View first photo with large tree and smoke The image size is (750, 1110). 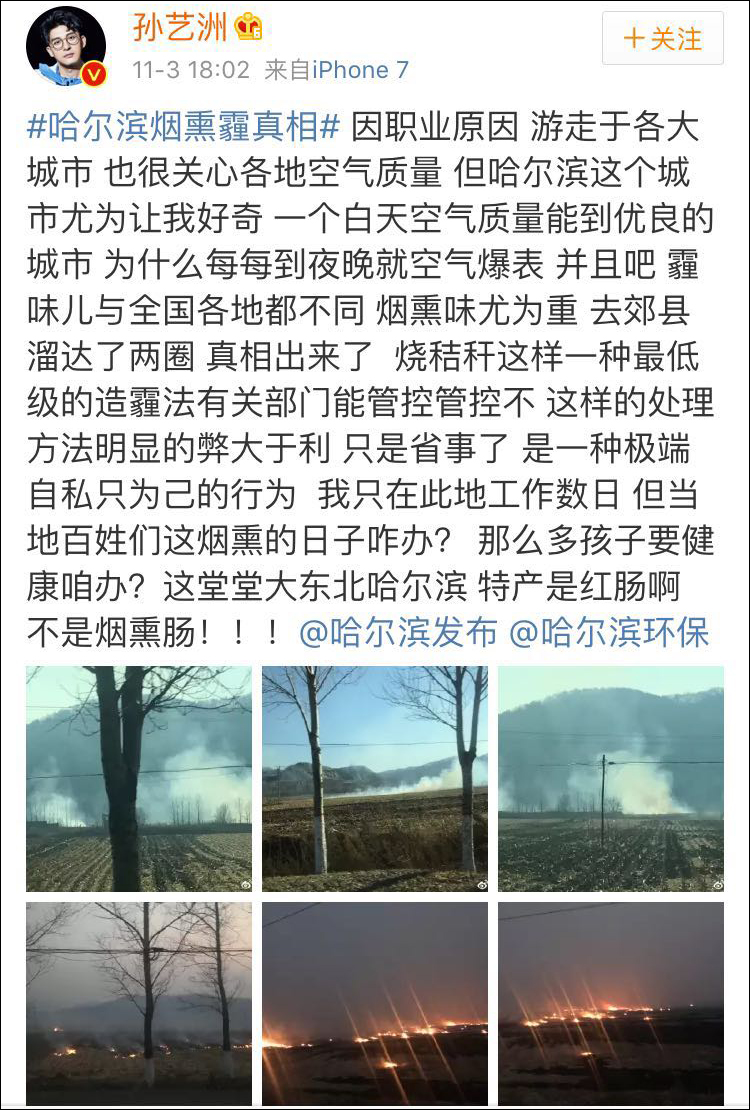click(x=139, y=779)
